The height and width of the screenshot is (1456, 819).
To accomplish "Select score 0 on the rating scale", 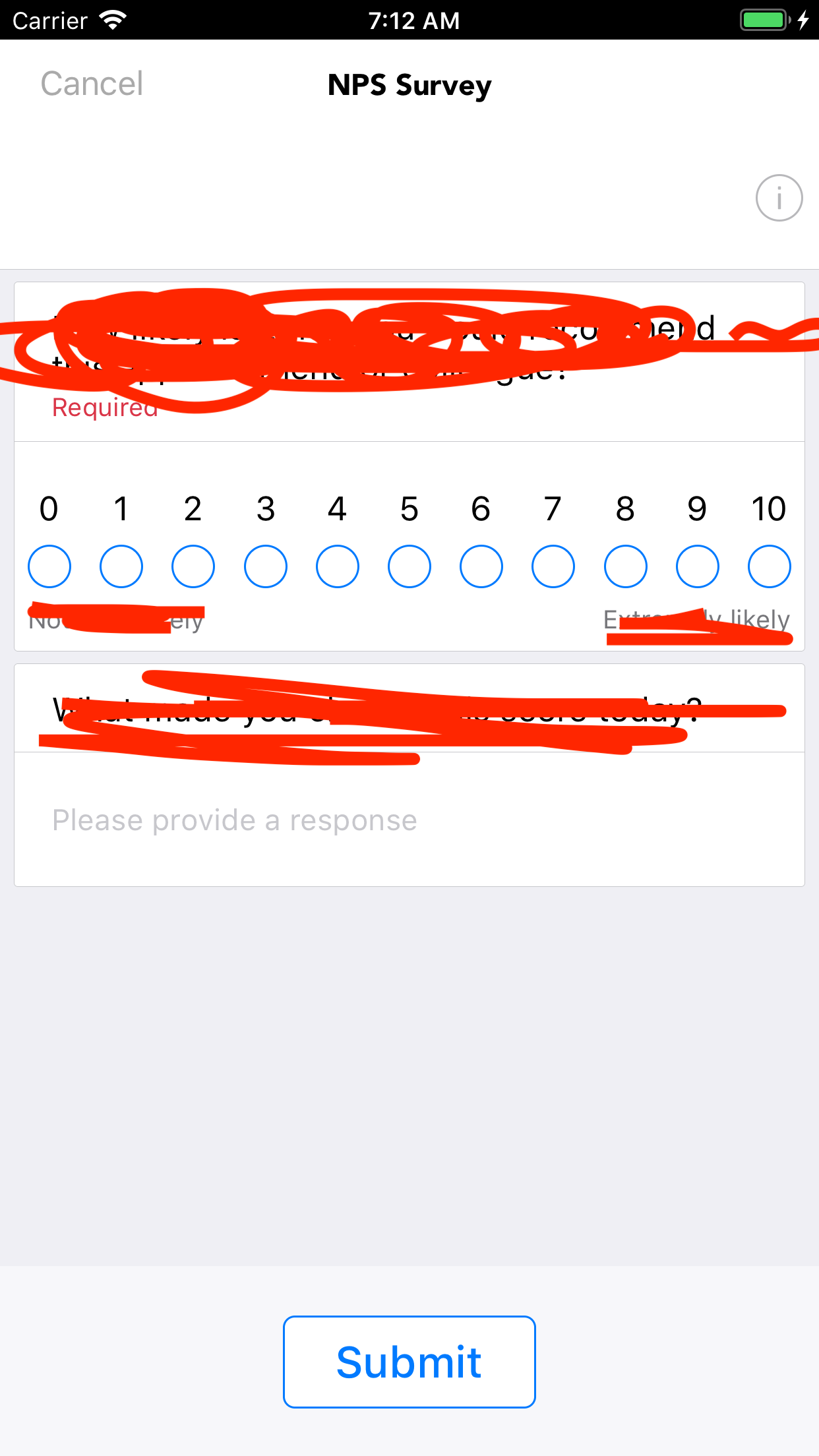I will click(x=49, y=566).
